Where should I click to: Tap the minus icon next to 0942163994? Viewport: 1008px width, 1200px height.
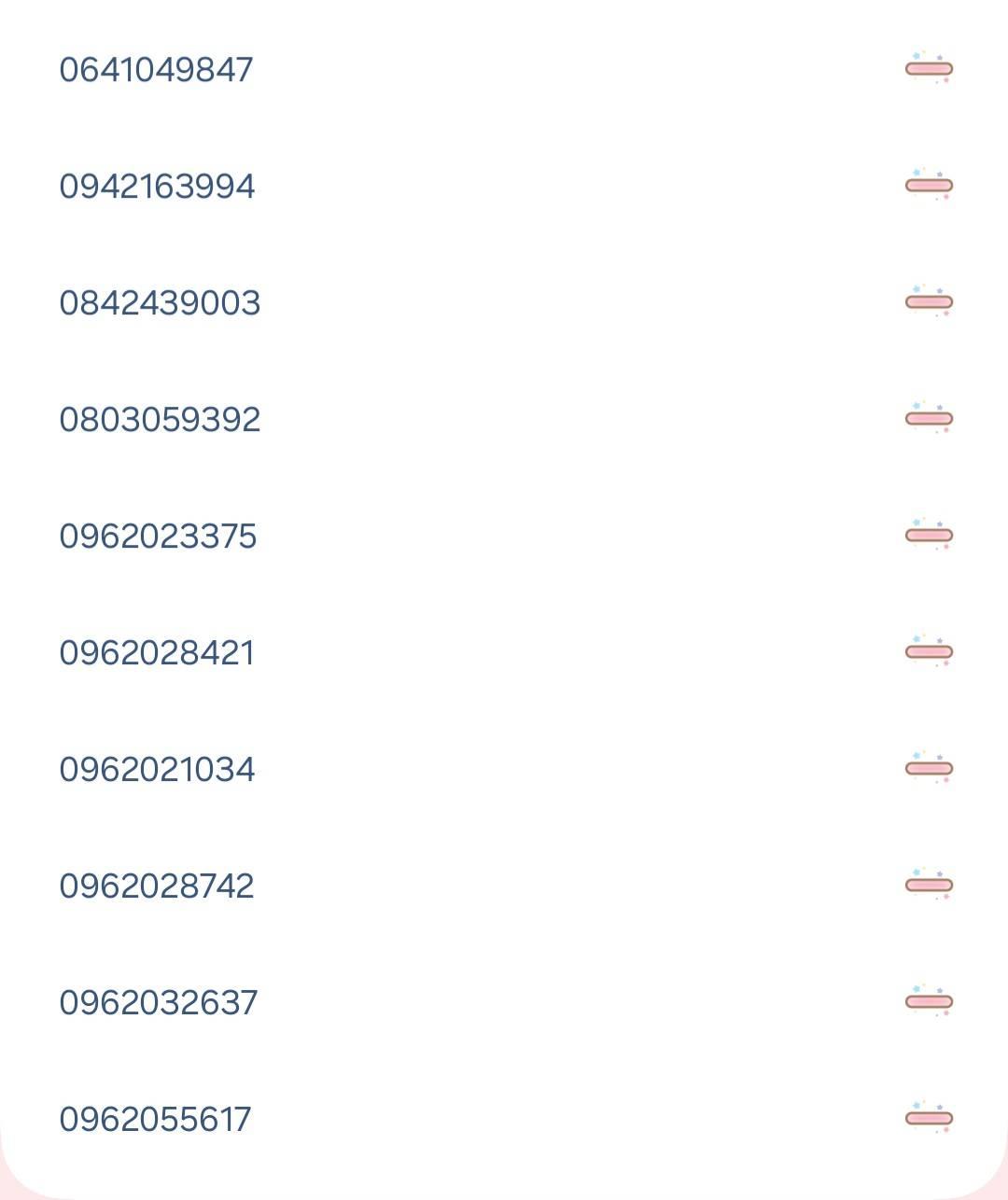coord(929,185)
